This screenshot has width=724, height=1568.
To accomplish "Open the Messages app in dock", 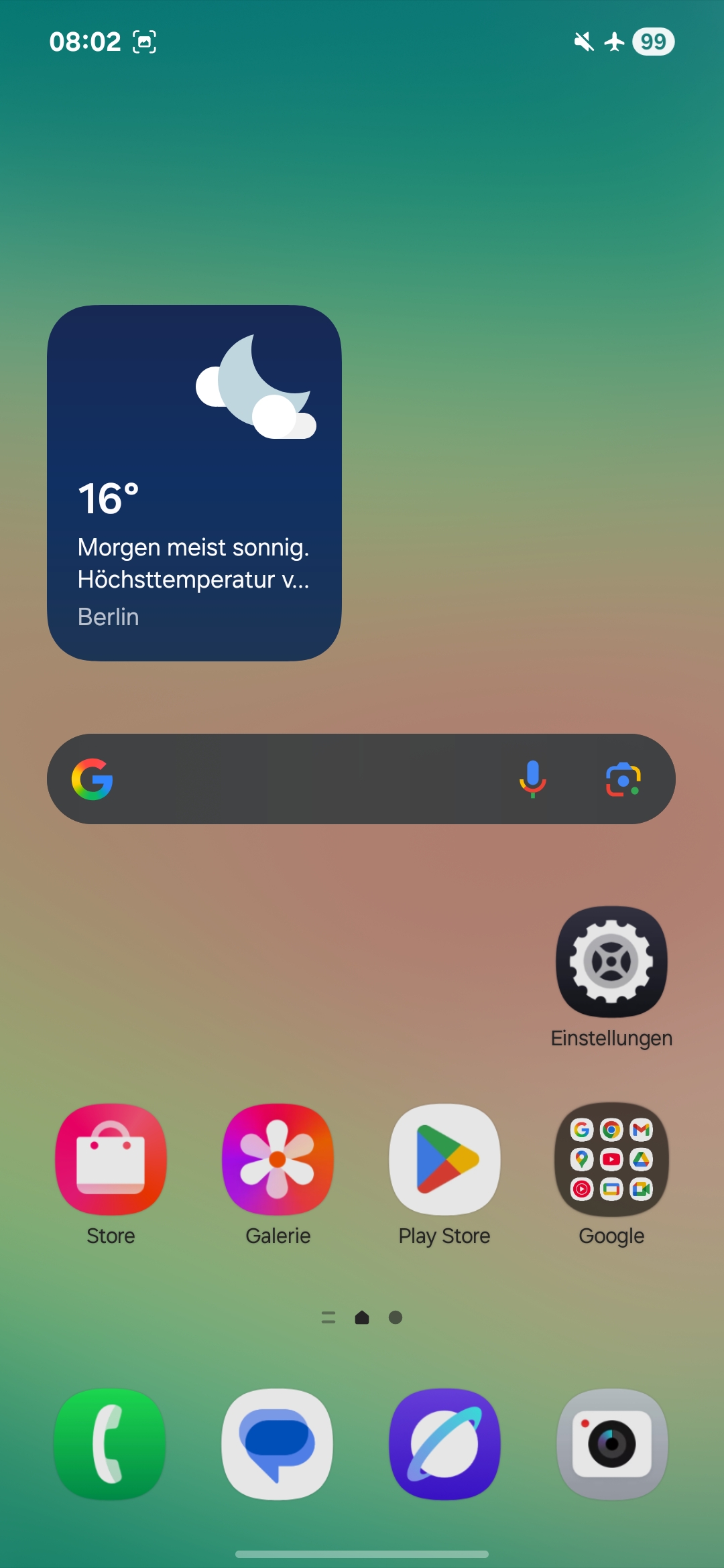I will point(278,1444).
